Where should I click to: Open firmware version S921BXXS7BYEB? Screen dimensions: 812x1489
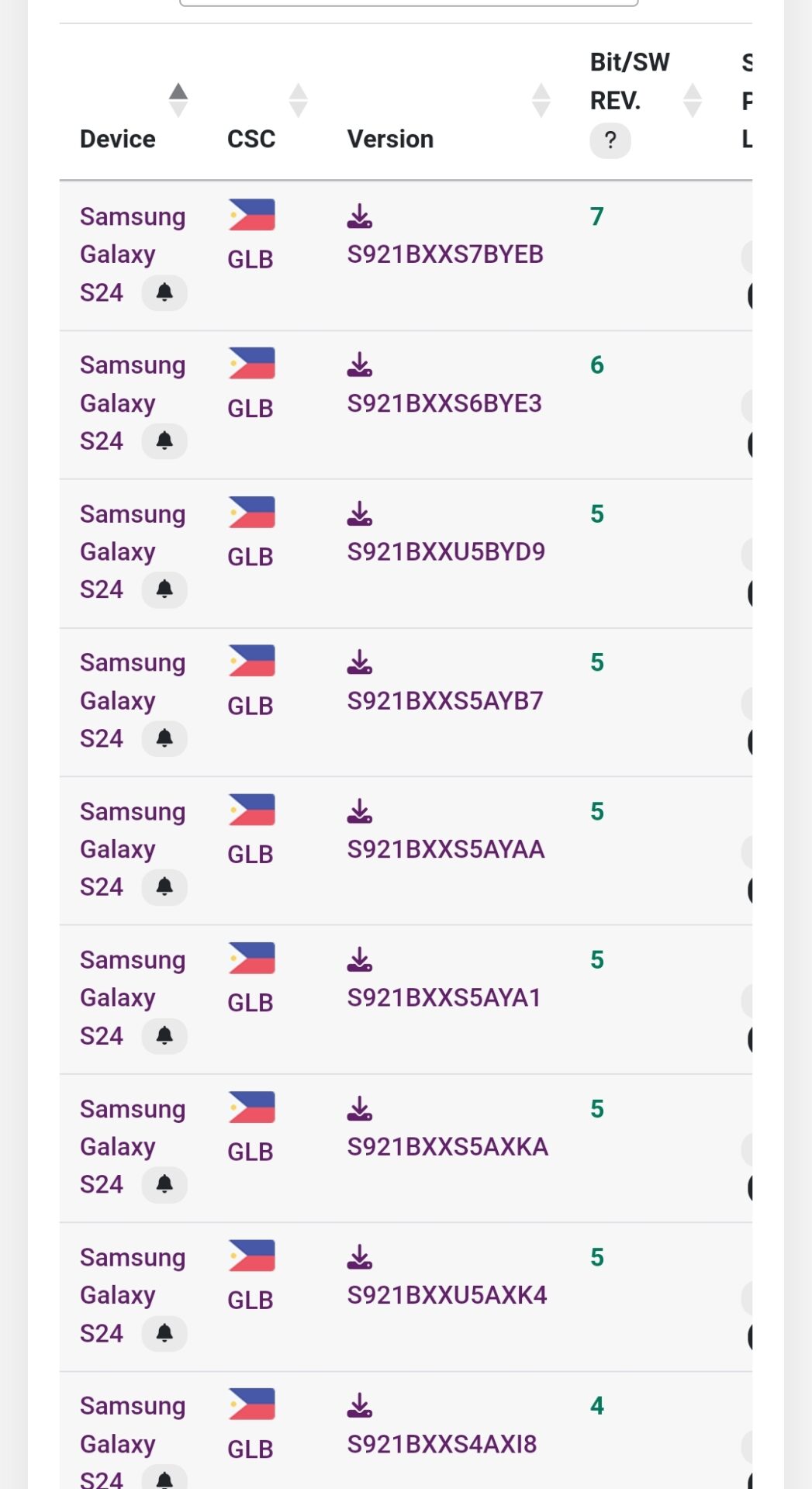tap(445, 254)
